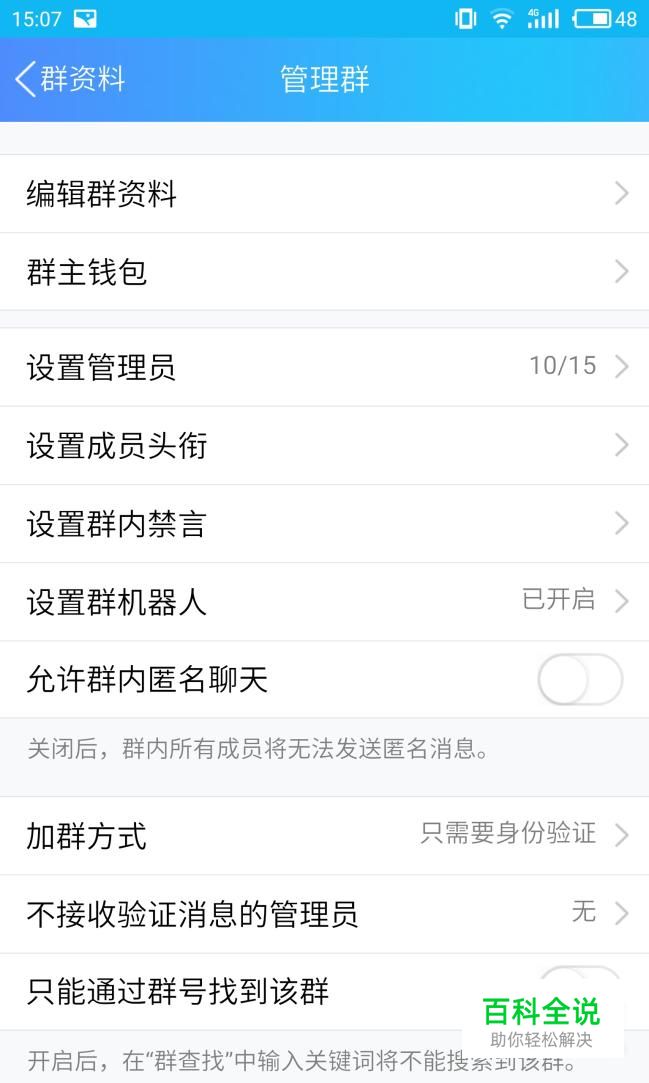Open the 群主钱包 row
Viewport: 649px width, 1083px height.
click(x=324, y=272)
